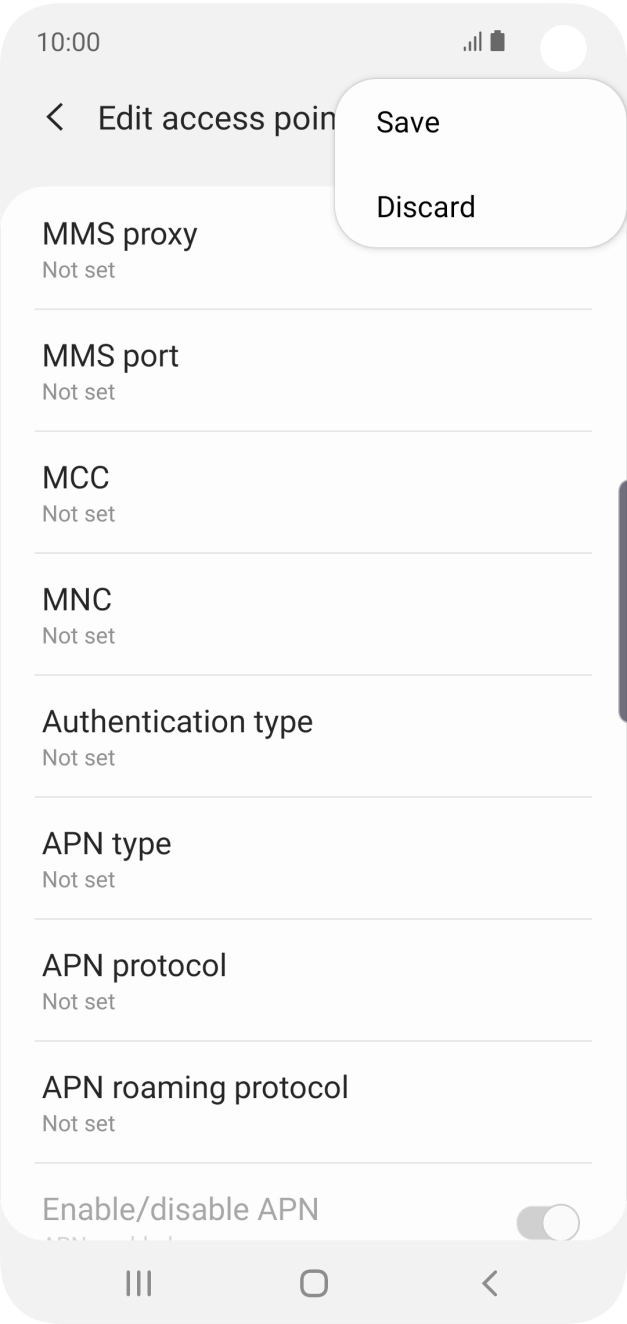Choose Discard in the popup menu
Viewport: 627px width, 1324px height.
[x=426, y=207]
